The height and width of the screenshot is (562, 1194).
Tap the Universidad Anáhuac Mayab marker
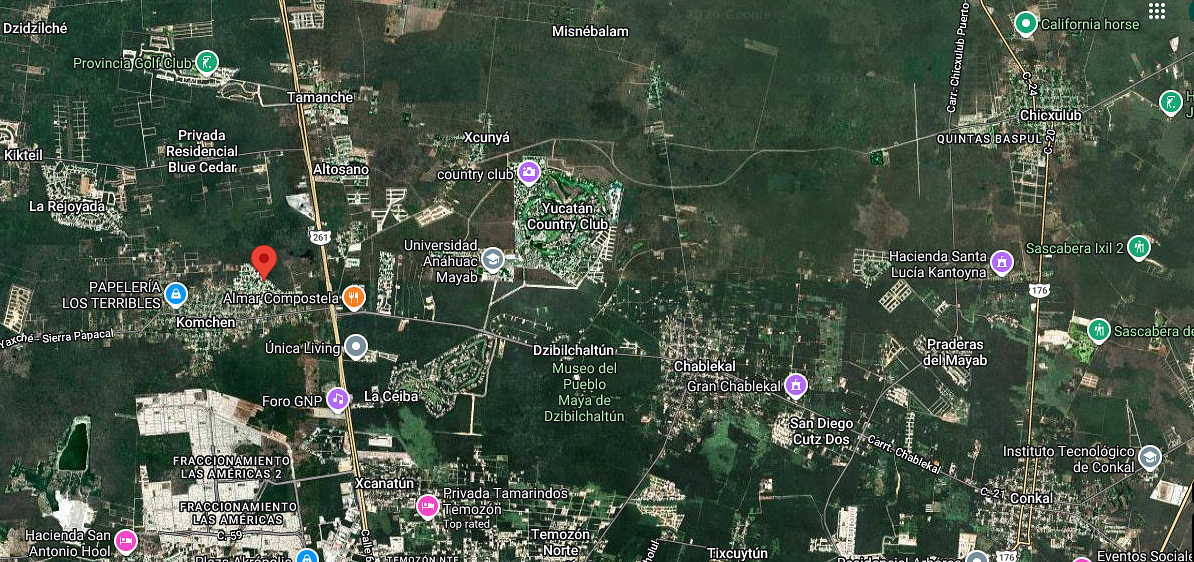[x=492, y=261]
